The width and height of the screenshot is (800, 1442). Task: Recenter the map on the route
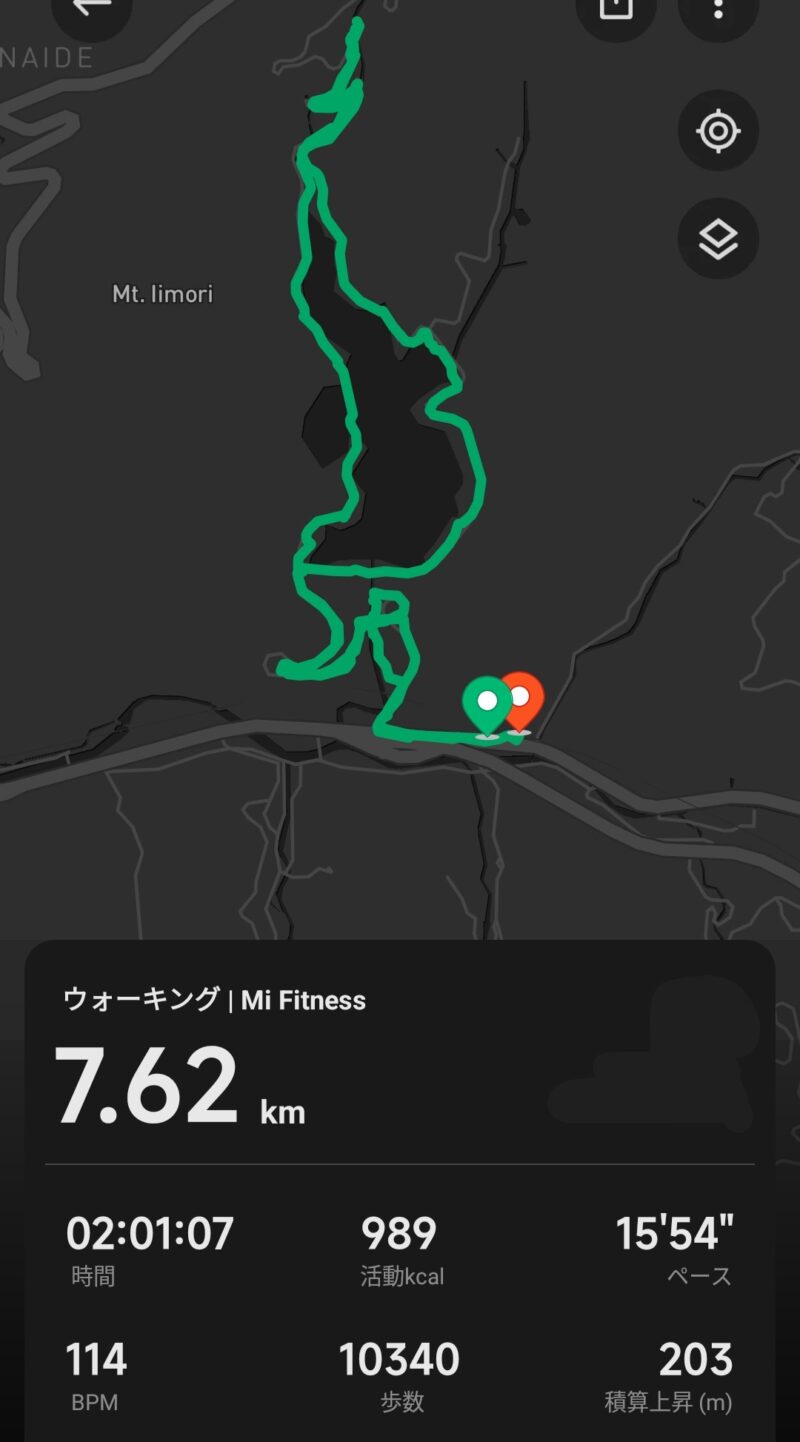(718, 131)
